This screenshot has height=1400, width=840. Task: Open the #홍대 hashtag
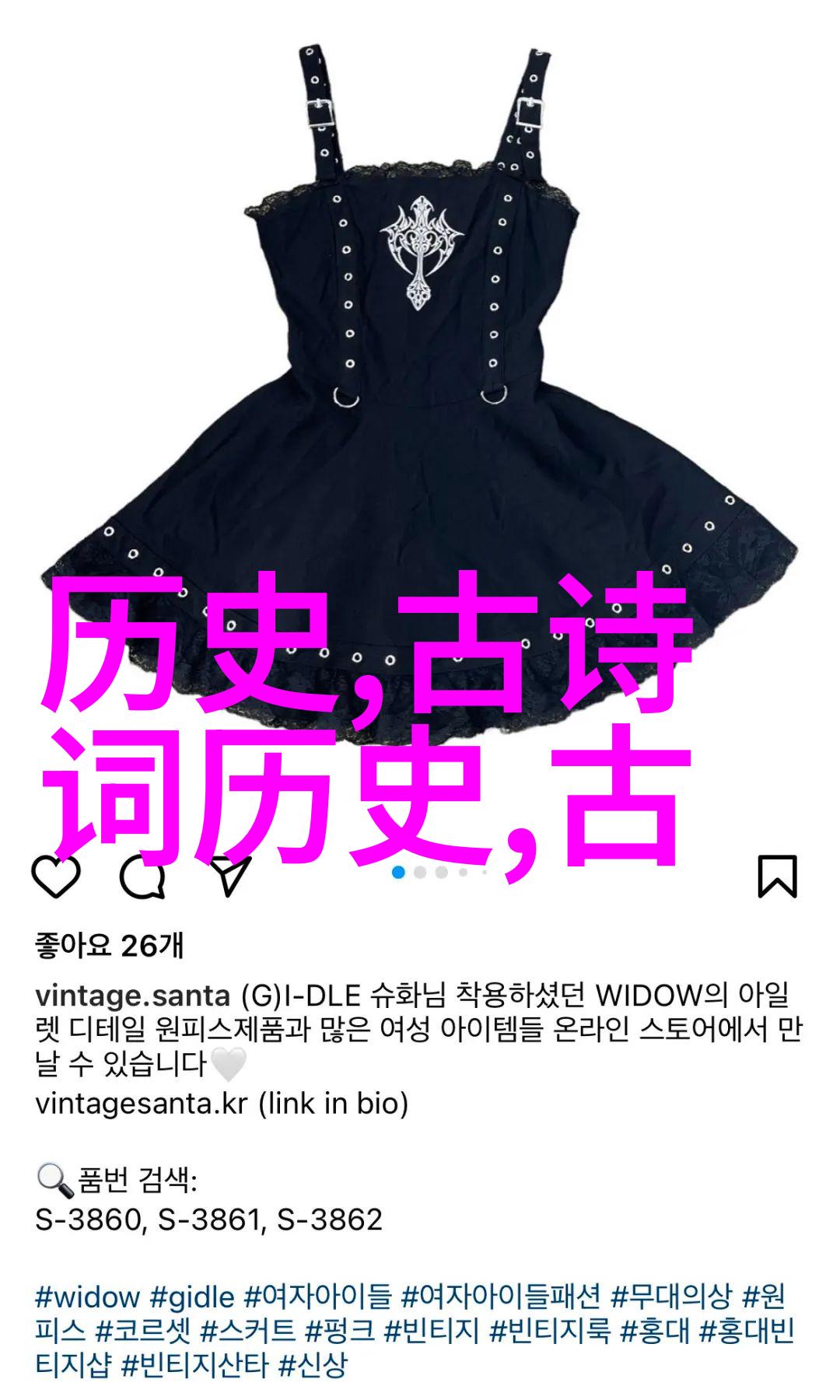pyautogui.click(x=655, y=1331)
